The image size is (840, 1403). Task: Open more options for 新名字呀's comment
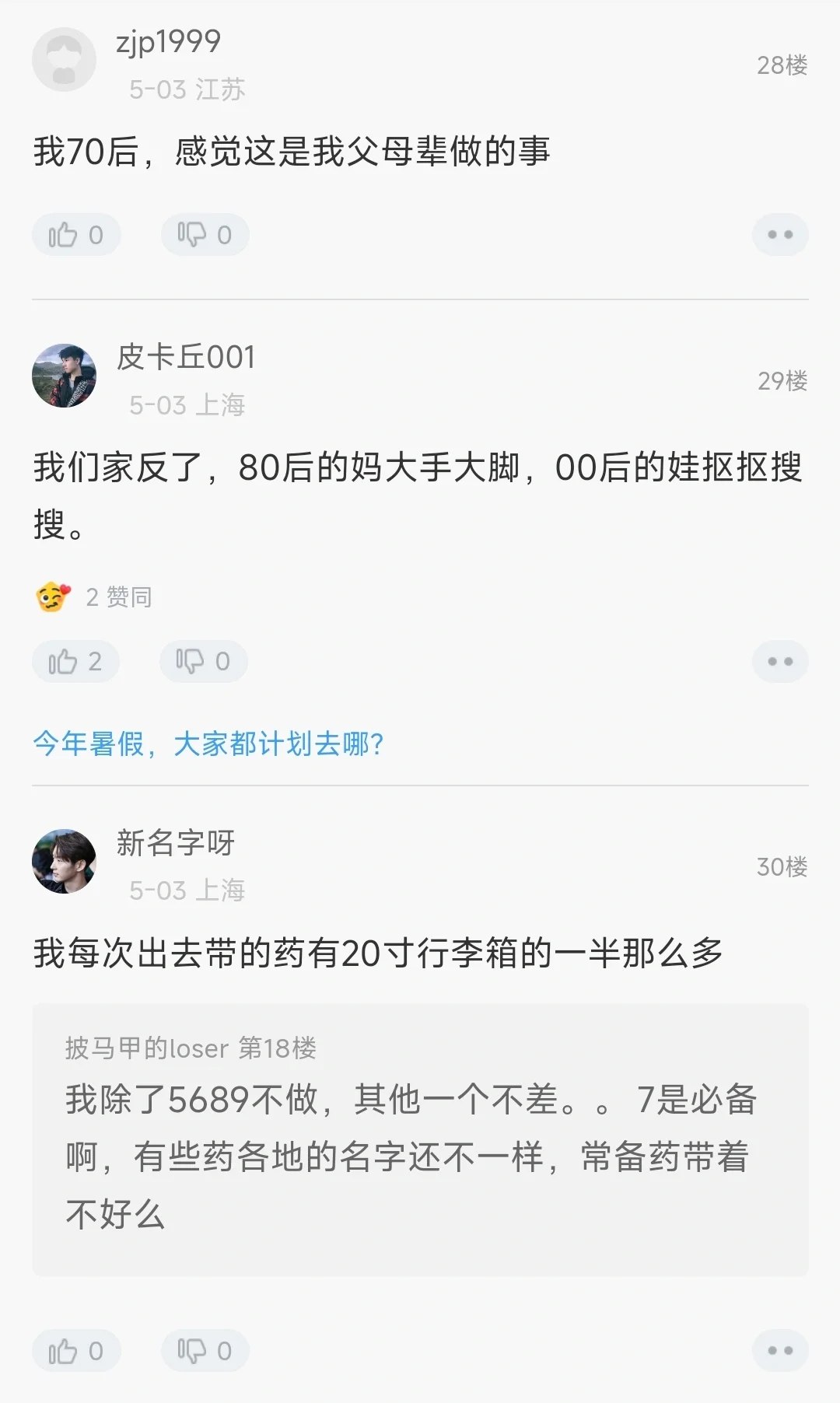tap(779, 1351)
